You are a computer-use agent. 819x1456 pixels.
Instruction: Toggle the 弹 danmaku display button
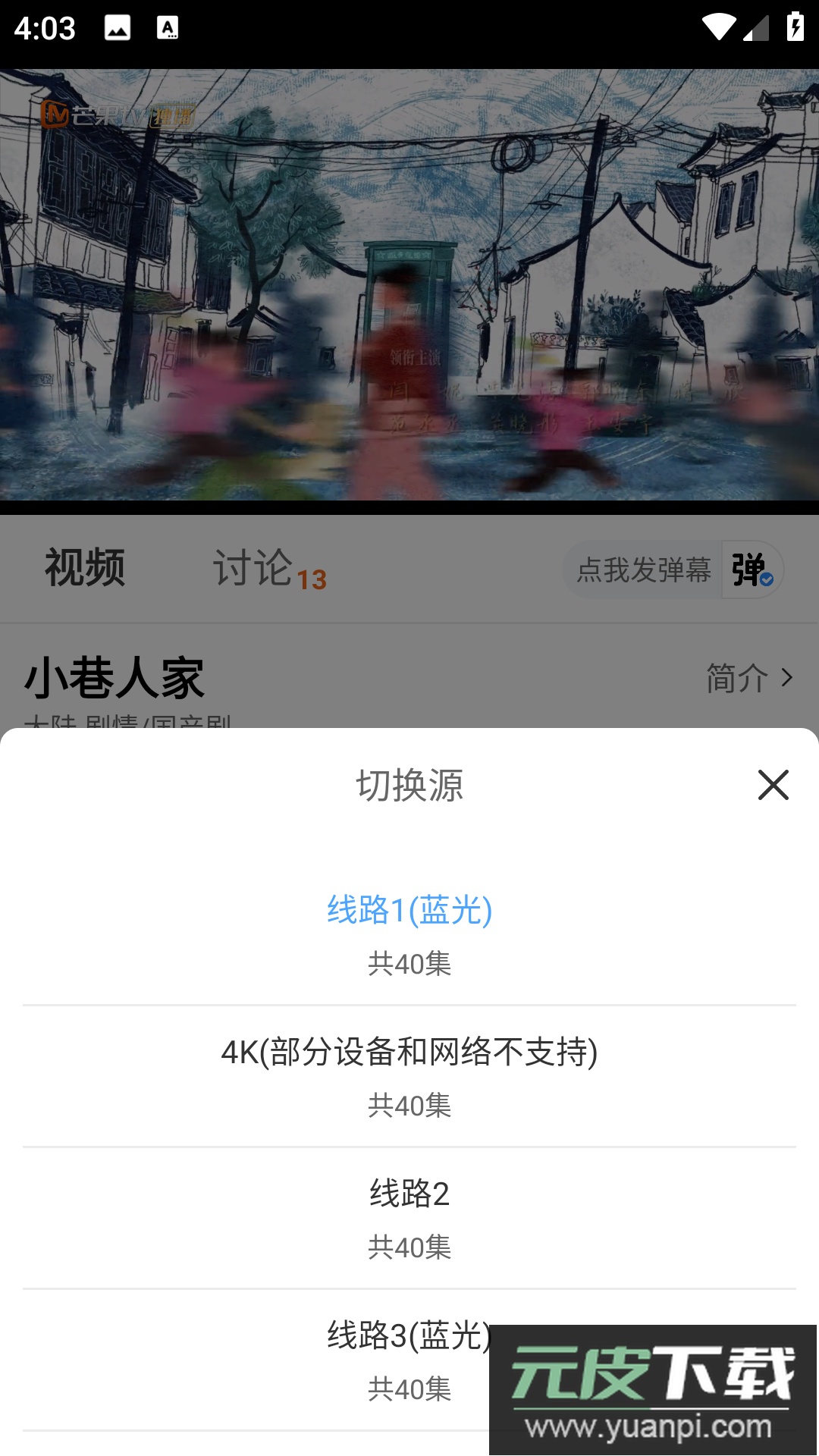[x=752, y=570]
